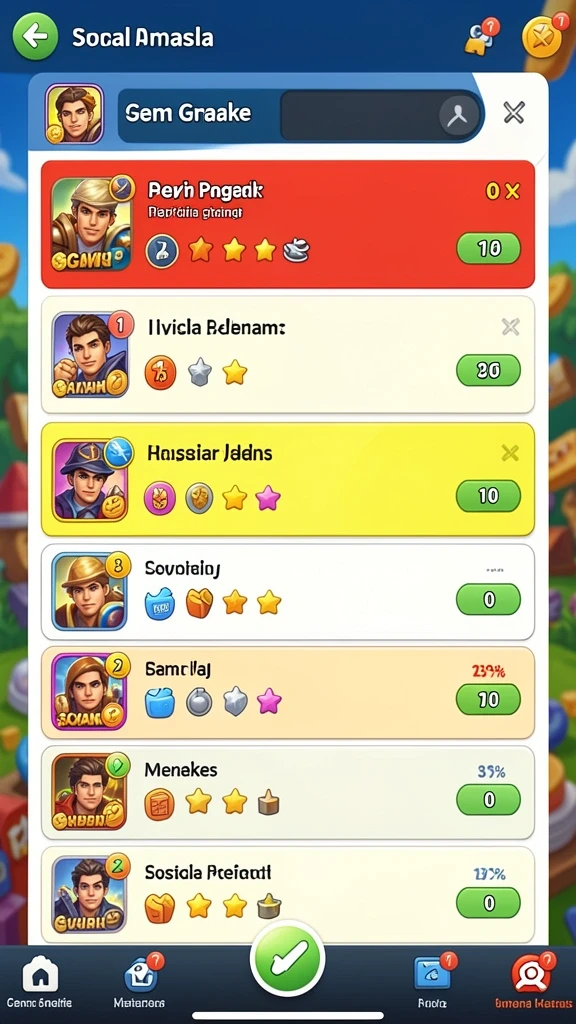The height and width of the screenshot is (1024, 576).
Task: Switch to the red highlighted last tab
Action: click(534, 982)
